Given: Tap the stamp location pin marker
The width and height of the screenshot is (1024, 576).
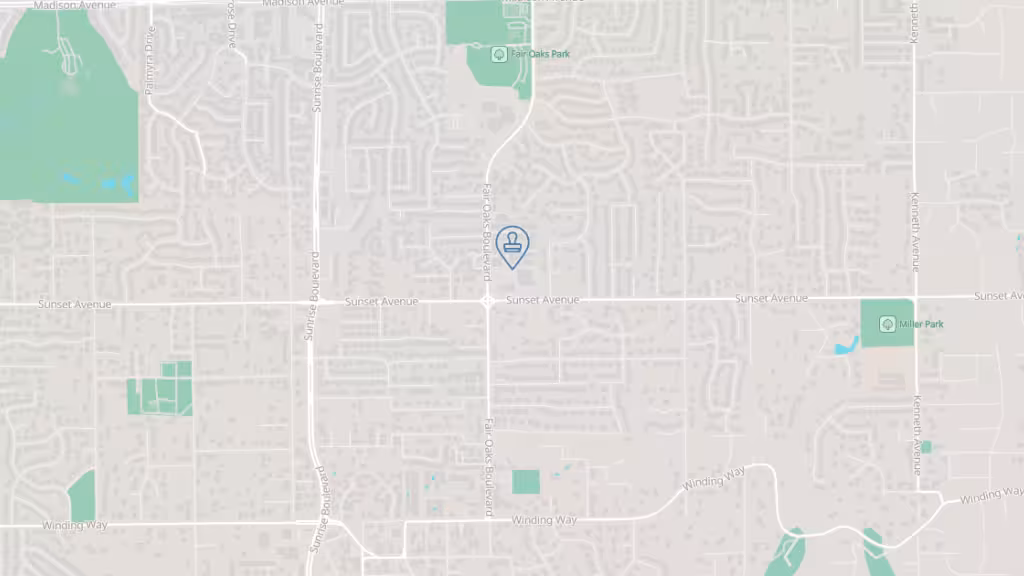Looking at the screenshot, I should coord(512,245).
